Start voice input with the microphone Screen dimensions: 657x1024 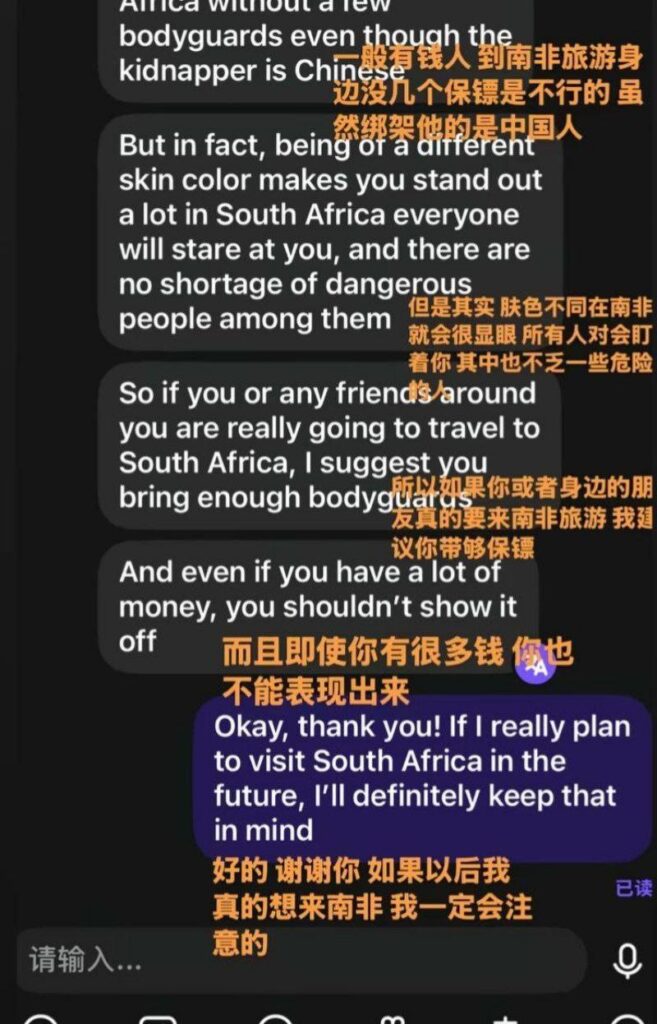pyautogui.click(x=627, y=961)
